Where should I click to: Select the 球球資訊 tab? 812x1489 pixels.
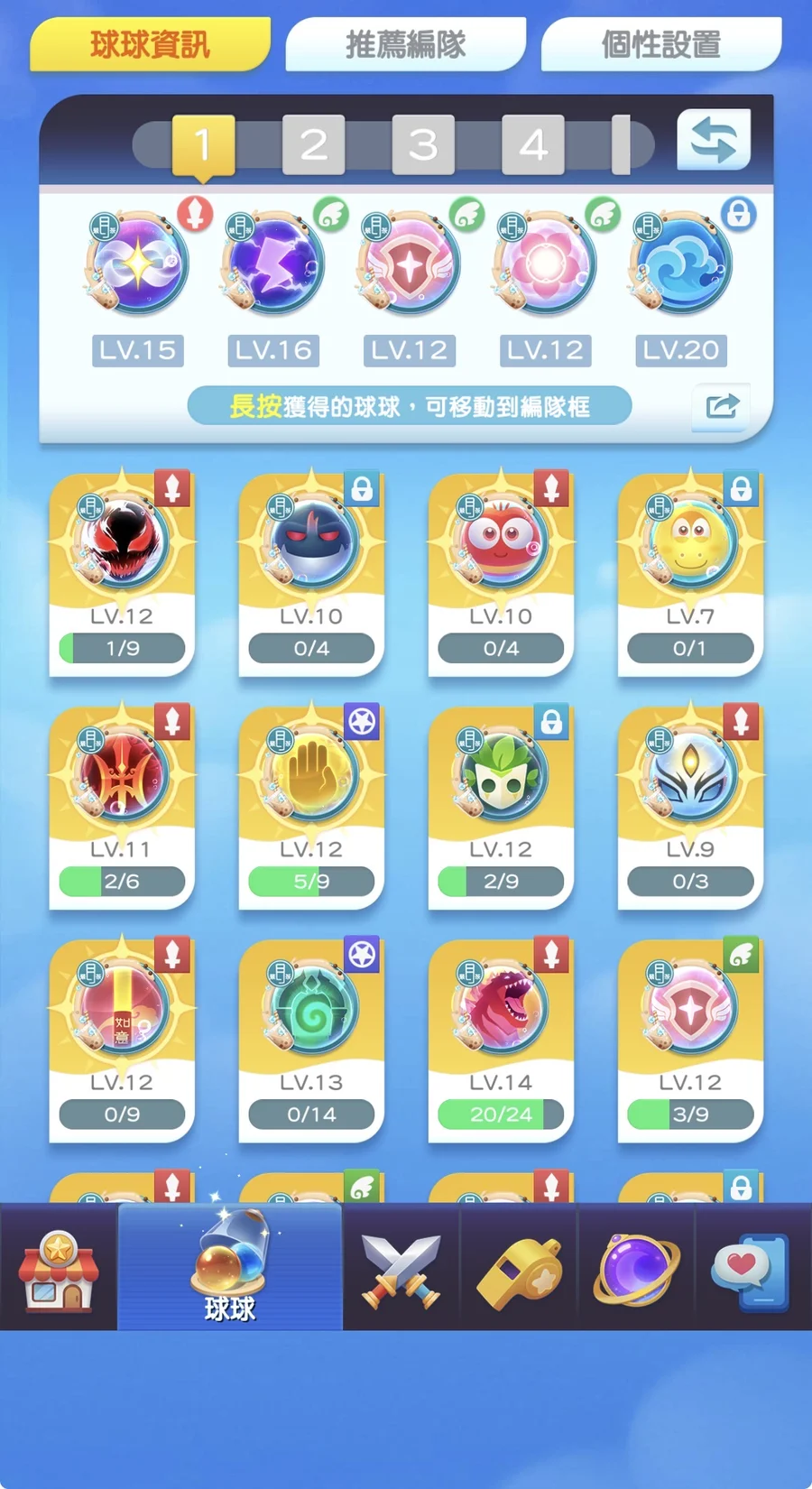click(x=150, y=43)
